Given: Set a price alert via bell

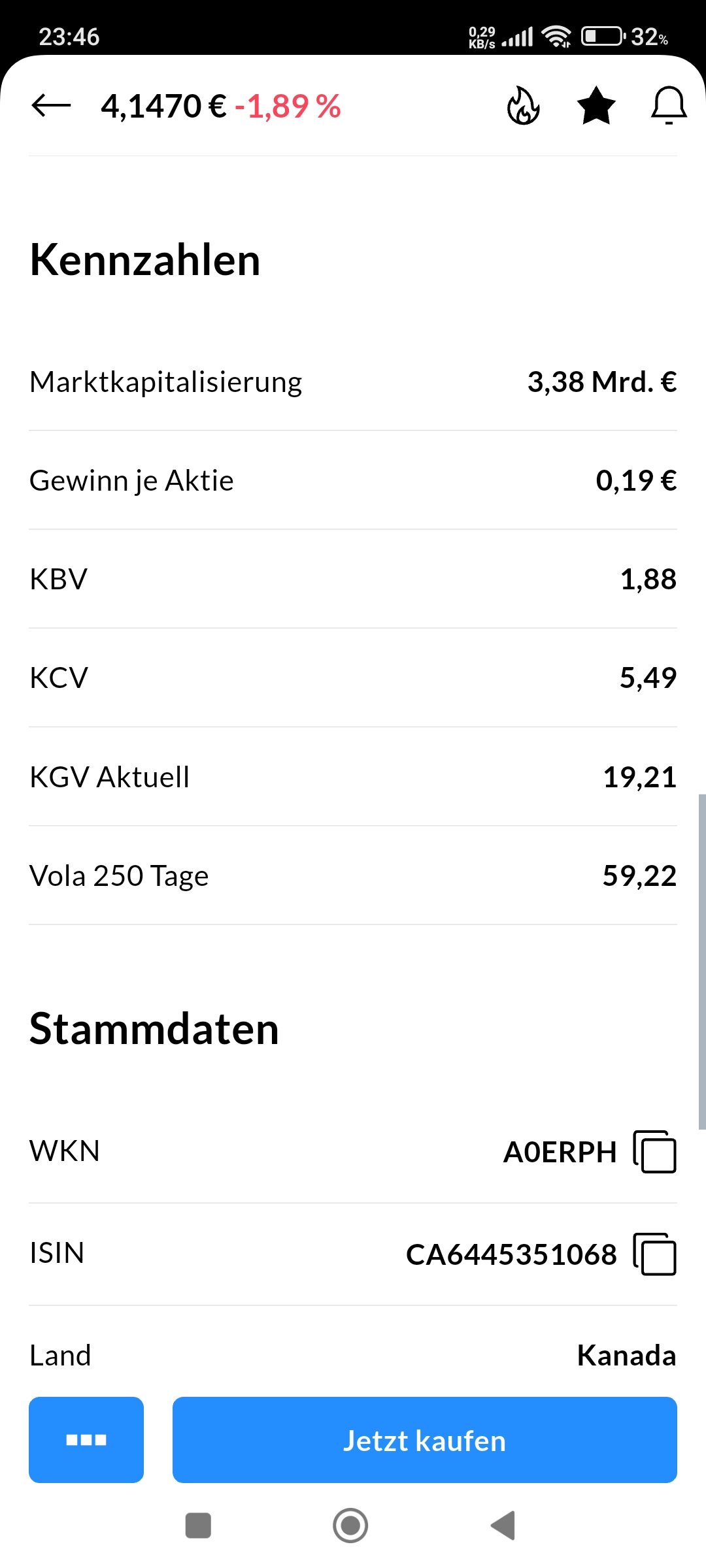Looking at the screenshot, I should [x=669, y=105].
